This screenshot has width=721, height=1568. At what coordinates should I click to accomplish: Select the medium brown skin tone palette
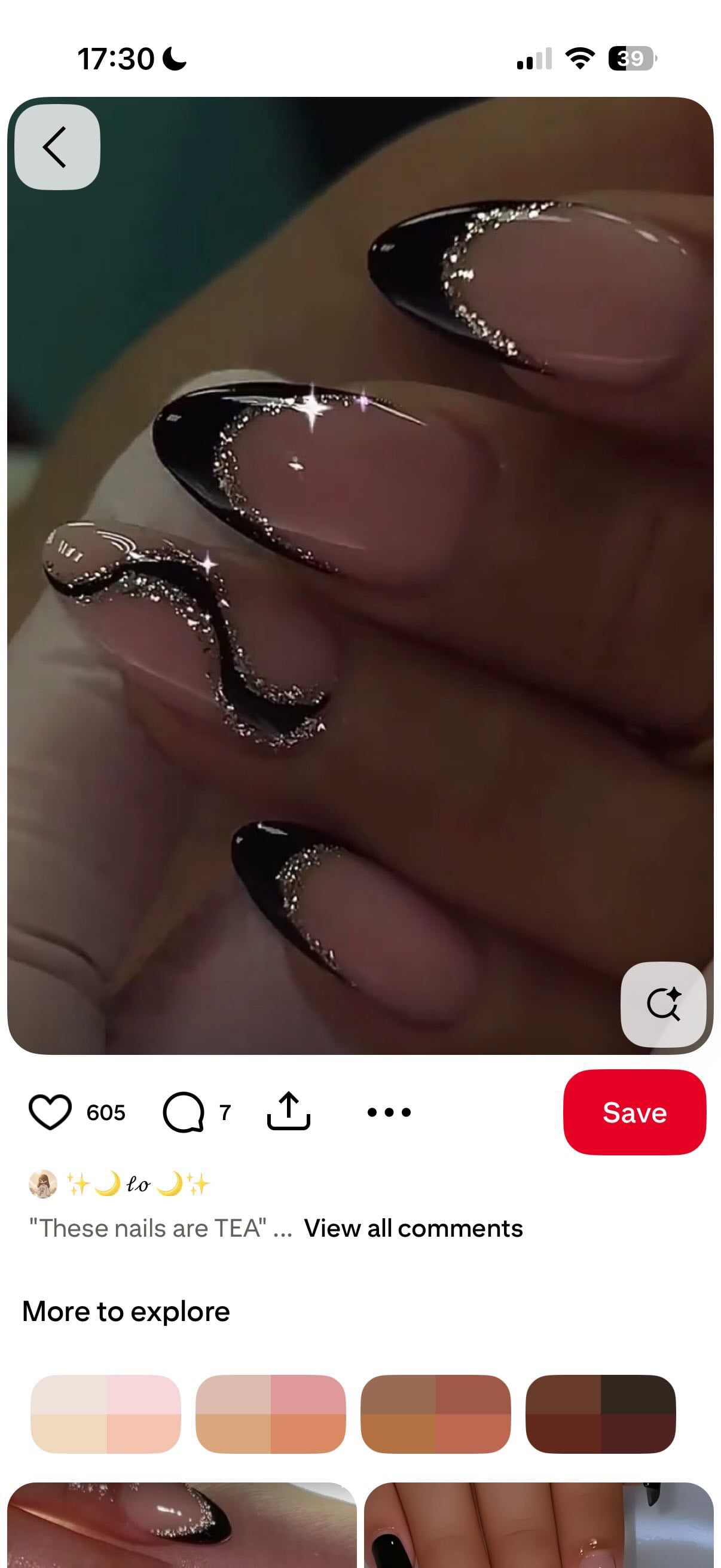pos(436,1413)
